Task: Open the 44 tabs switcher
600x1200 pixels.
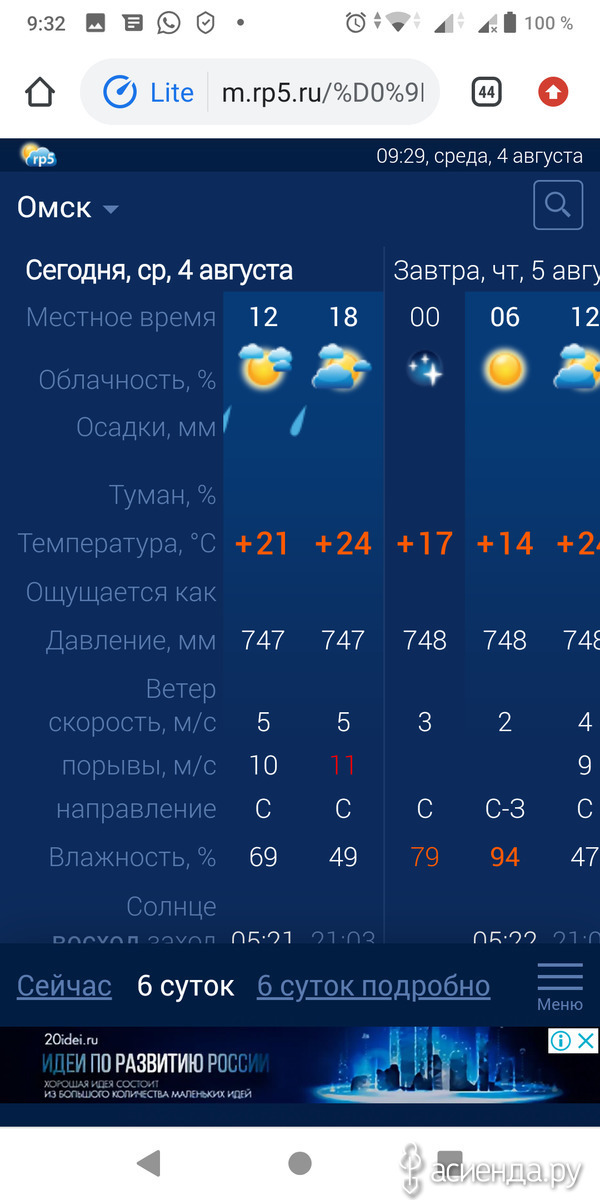Action: click(x=487, y=93)
